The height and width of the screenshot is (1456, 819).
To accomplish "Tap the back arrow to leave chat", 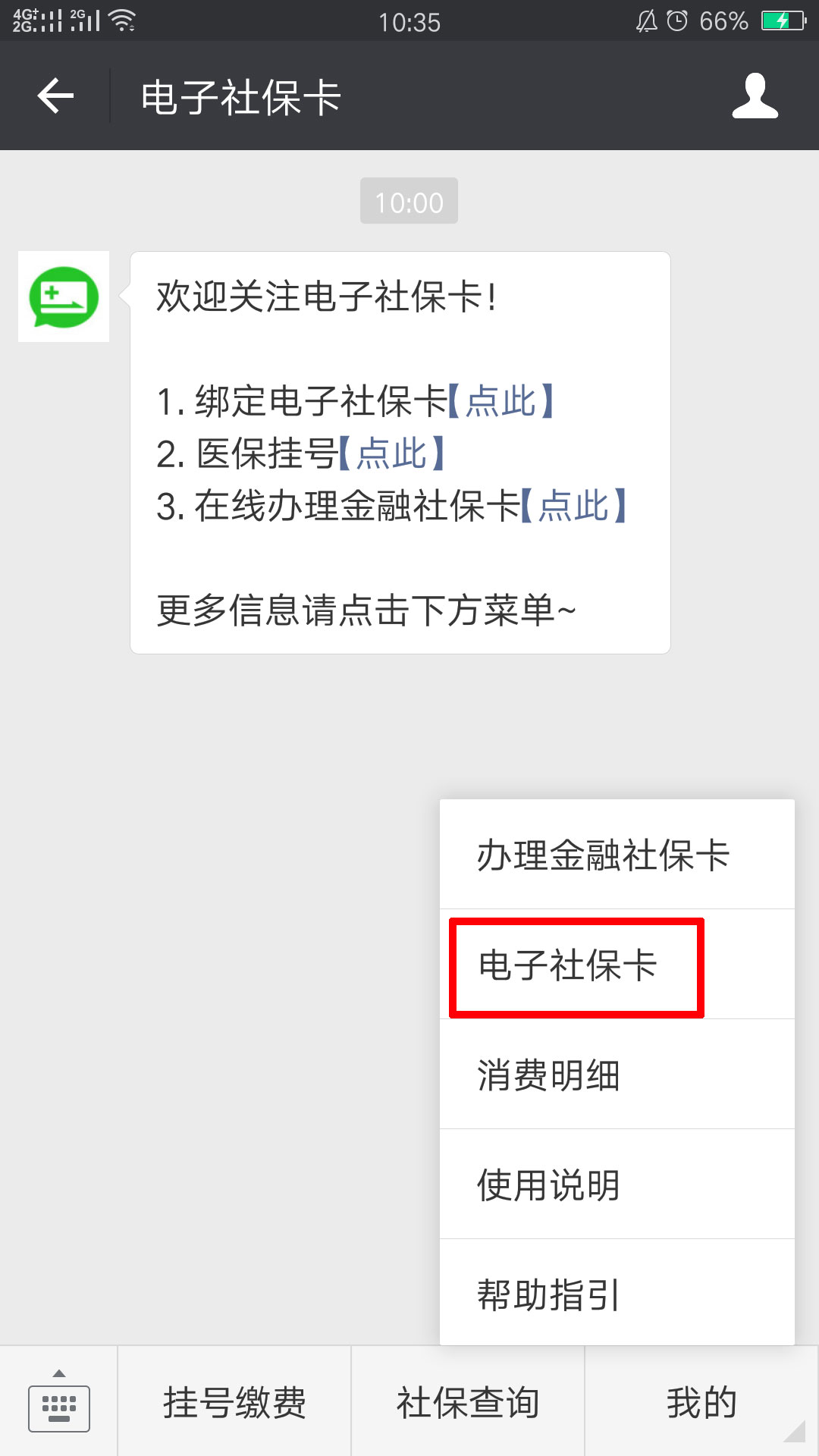I will [55, 96].
